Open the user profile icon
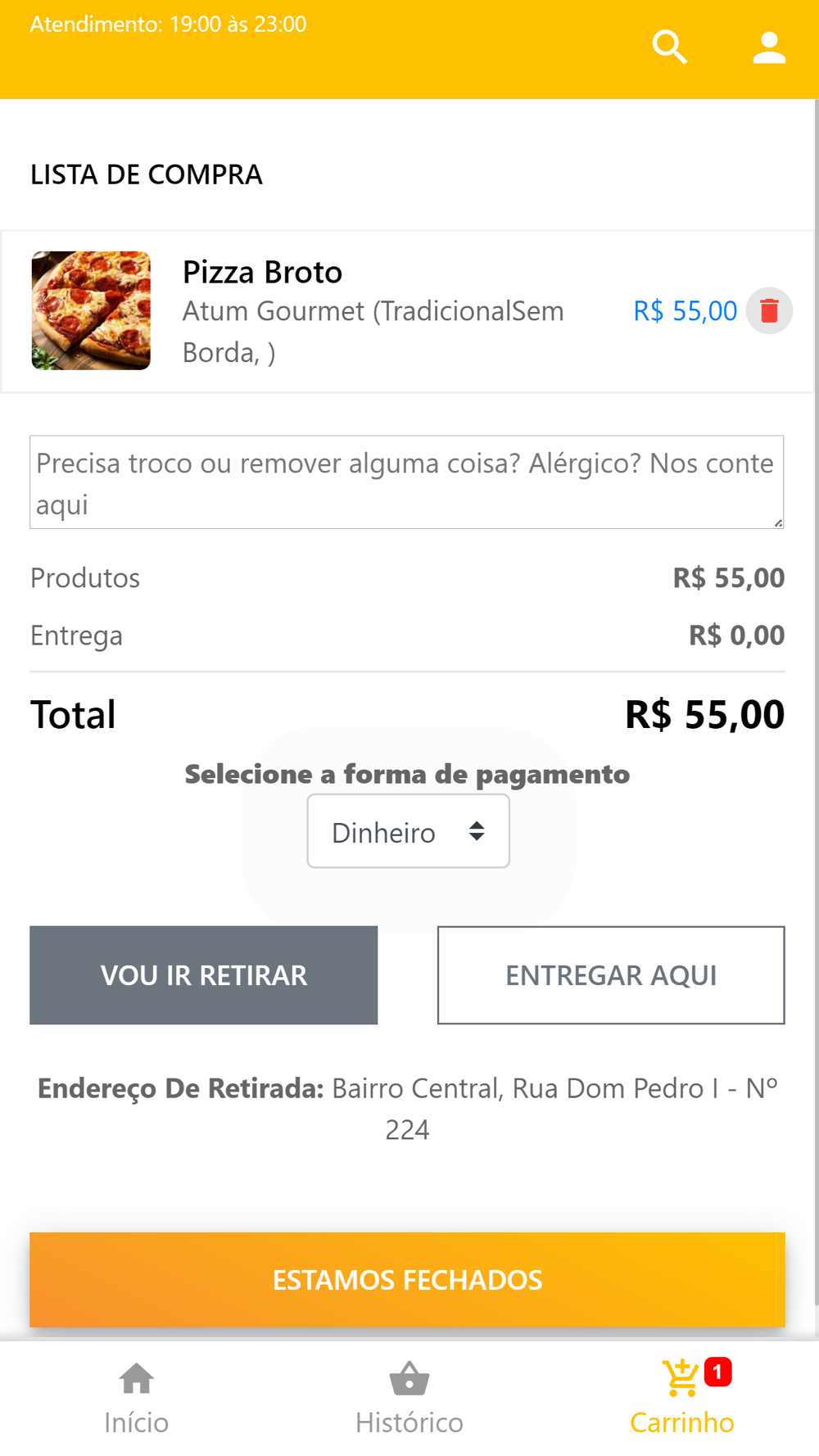819x1456 pixels. [769, 47]
